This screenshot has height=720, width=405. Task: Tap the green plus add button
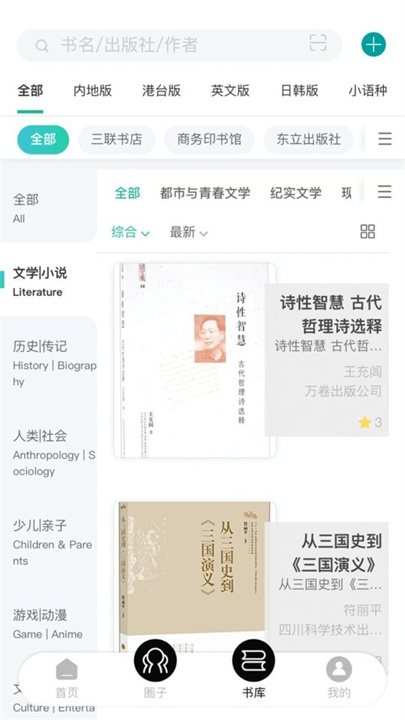point(373,45)
